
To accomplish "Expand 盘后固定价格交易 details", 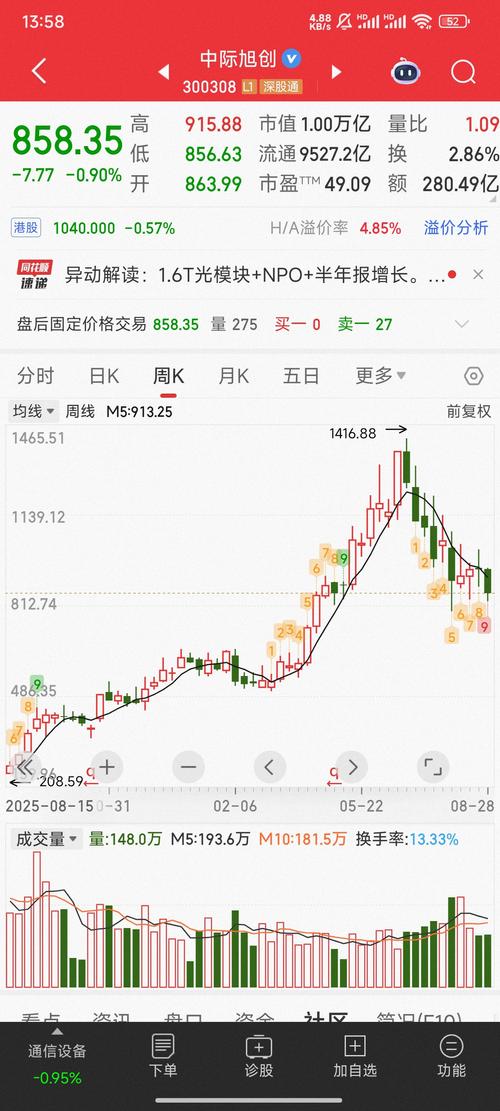I will point(462,325).
